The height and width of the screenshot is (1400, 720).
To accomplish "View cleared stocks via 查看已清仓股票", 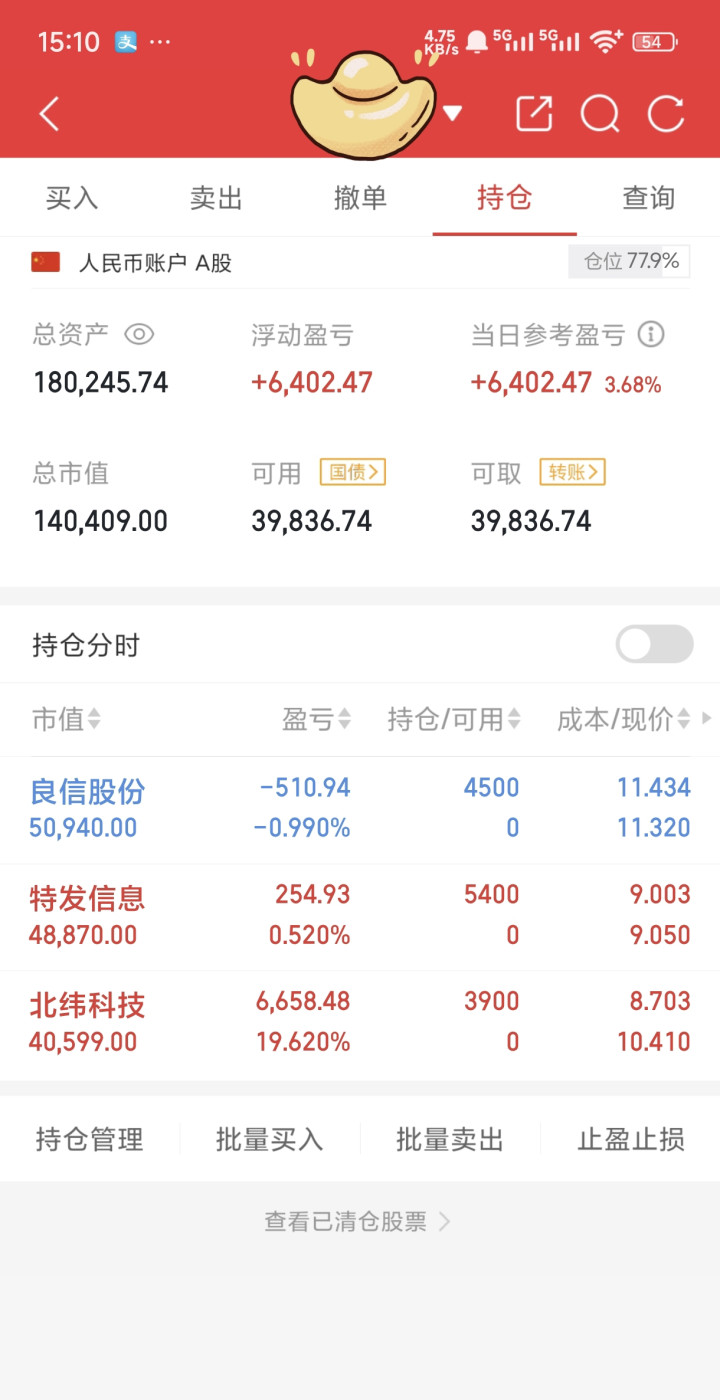I will 358,1221.
